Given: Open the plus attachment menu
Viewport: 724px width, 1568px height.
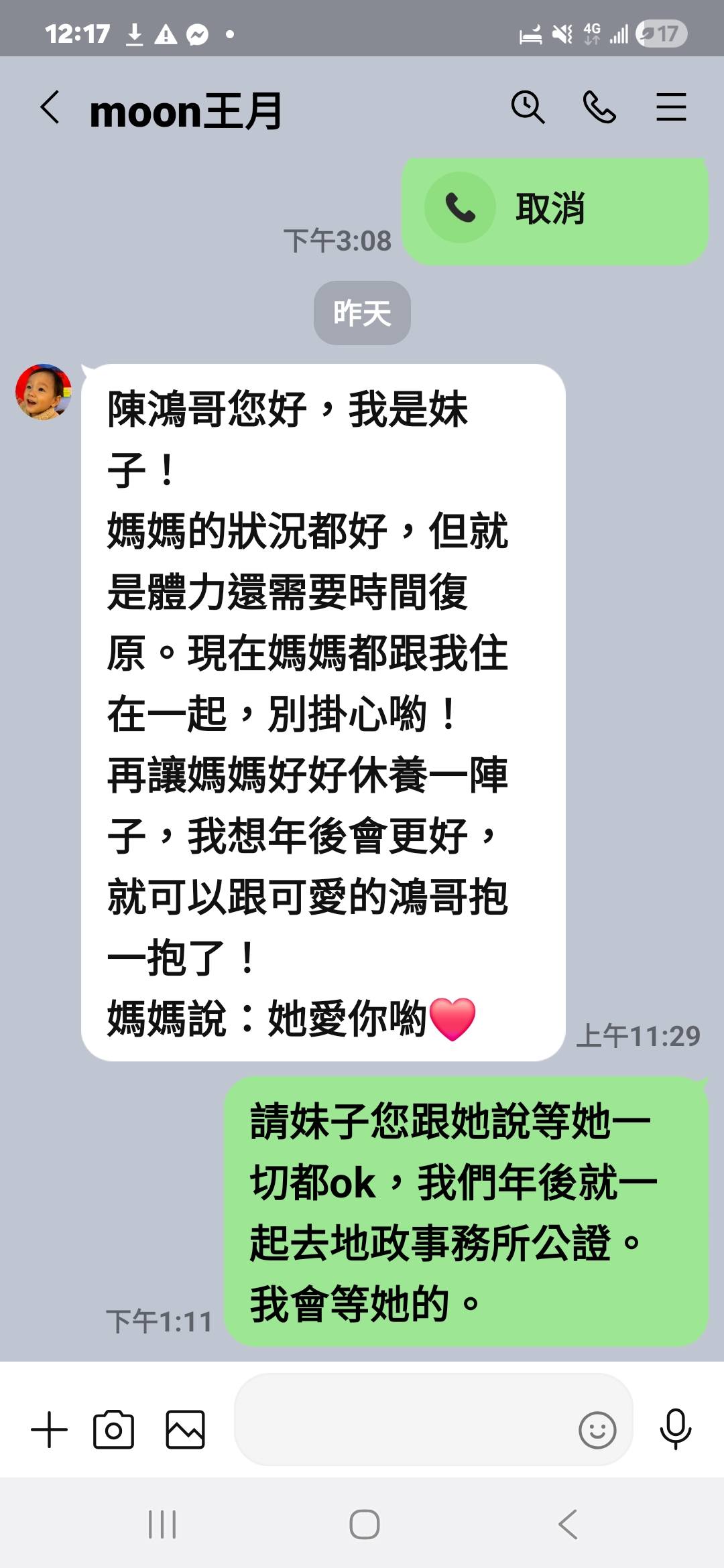Looking at the screenshot, I should 50,1429.
